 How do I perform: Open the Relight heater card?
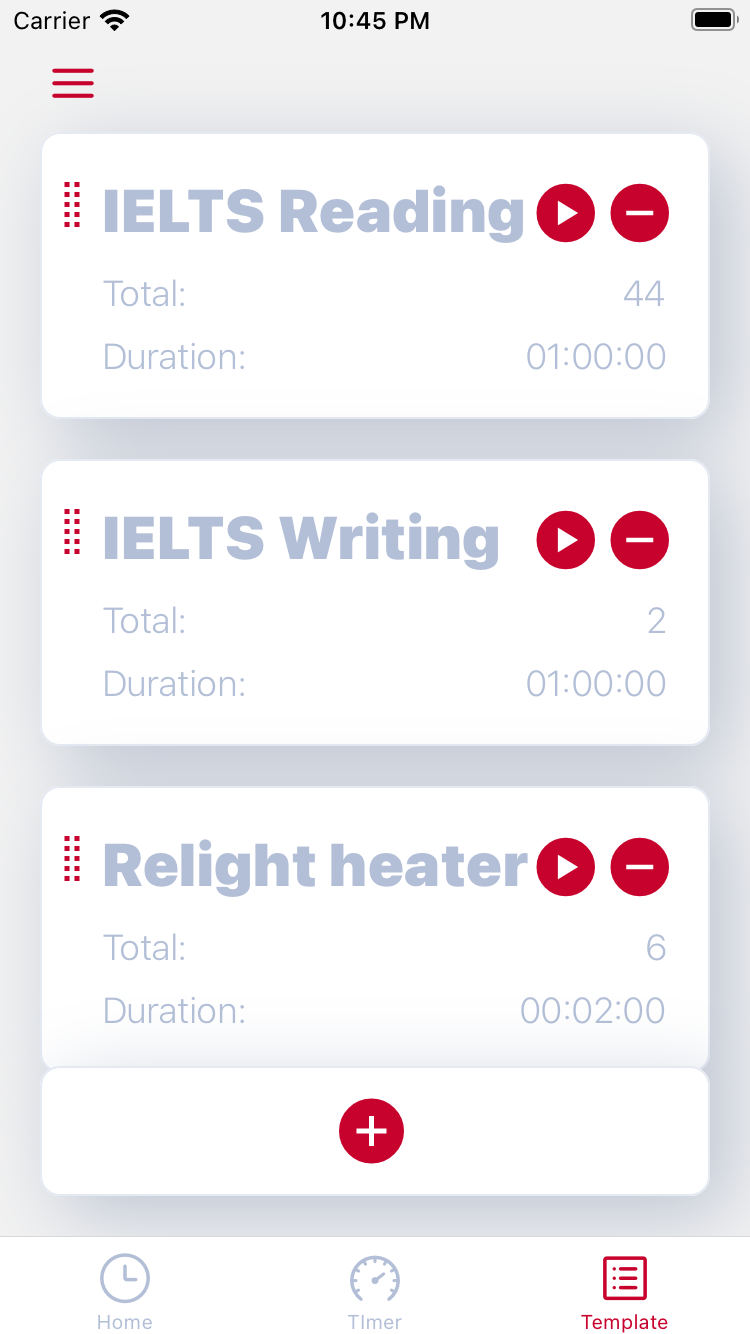pos(375,928)
